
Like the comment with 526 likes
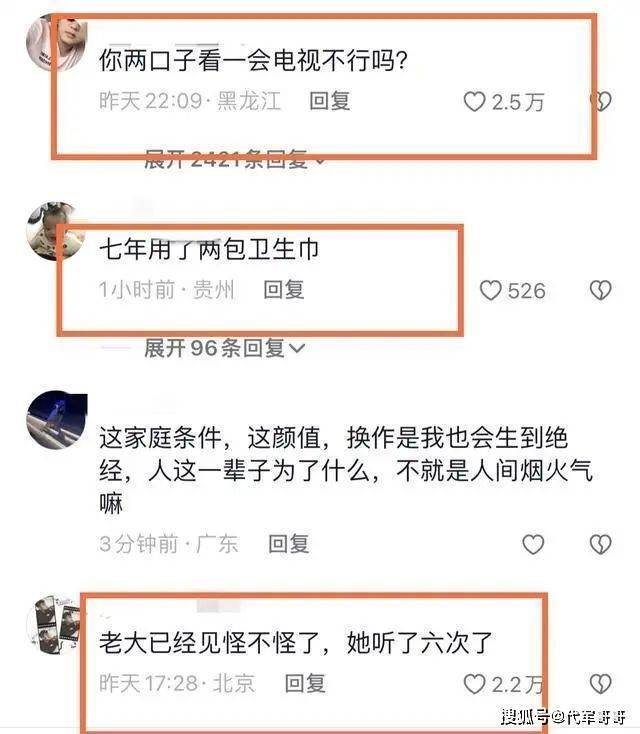[x=490, y=291]
